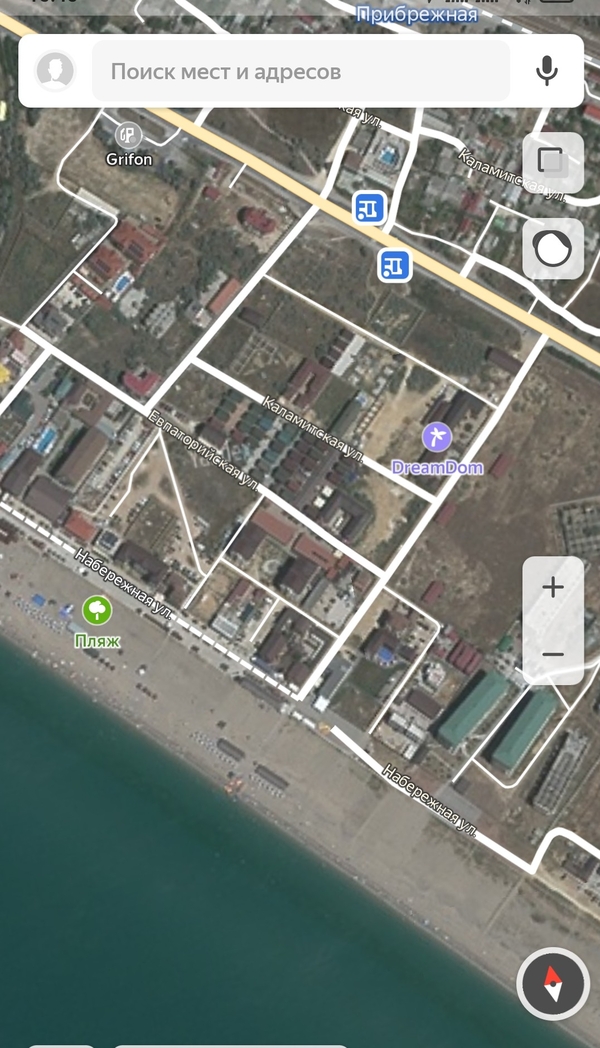Viewport: 600px width, 1048px height.
Task: Tap the round button below the layers button
Action: tap(552, 248)
